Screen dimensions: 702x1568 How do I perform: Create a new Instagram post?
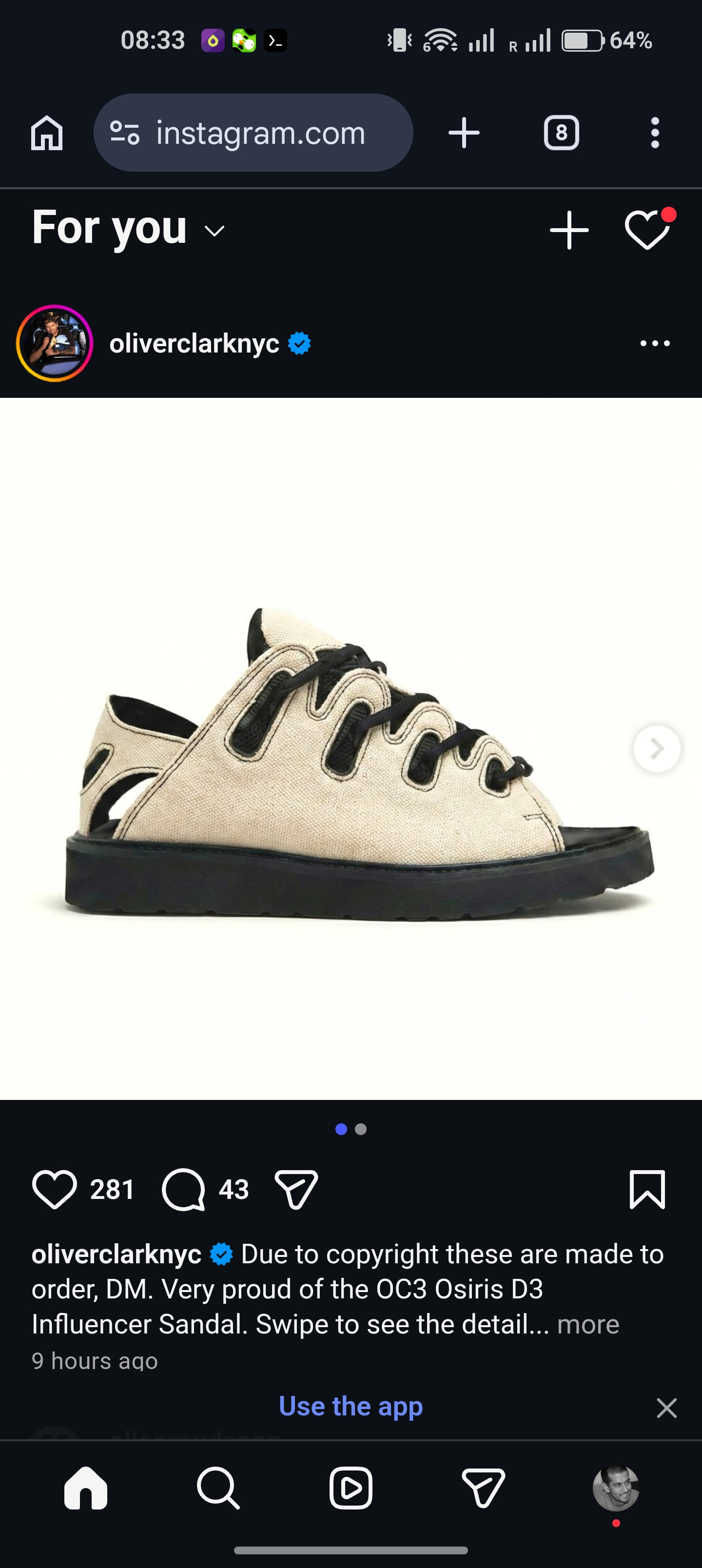pos(568,230)
